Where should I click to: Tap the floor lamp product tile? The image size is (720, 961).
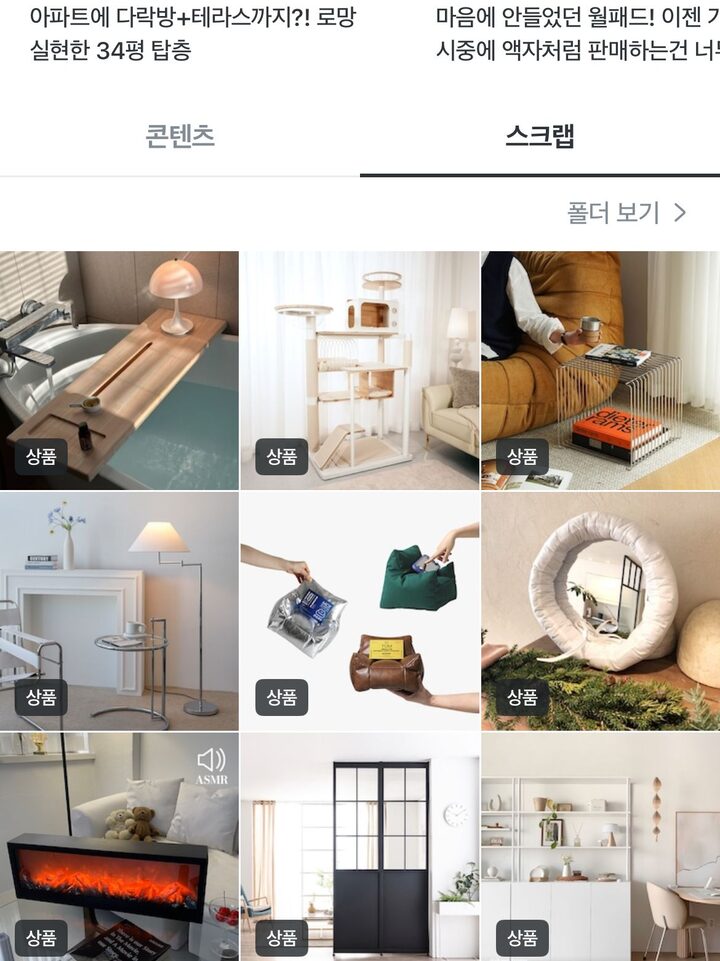pos(119,611)
